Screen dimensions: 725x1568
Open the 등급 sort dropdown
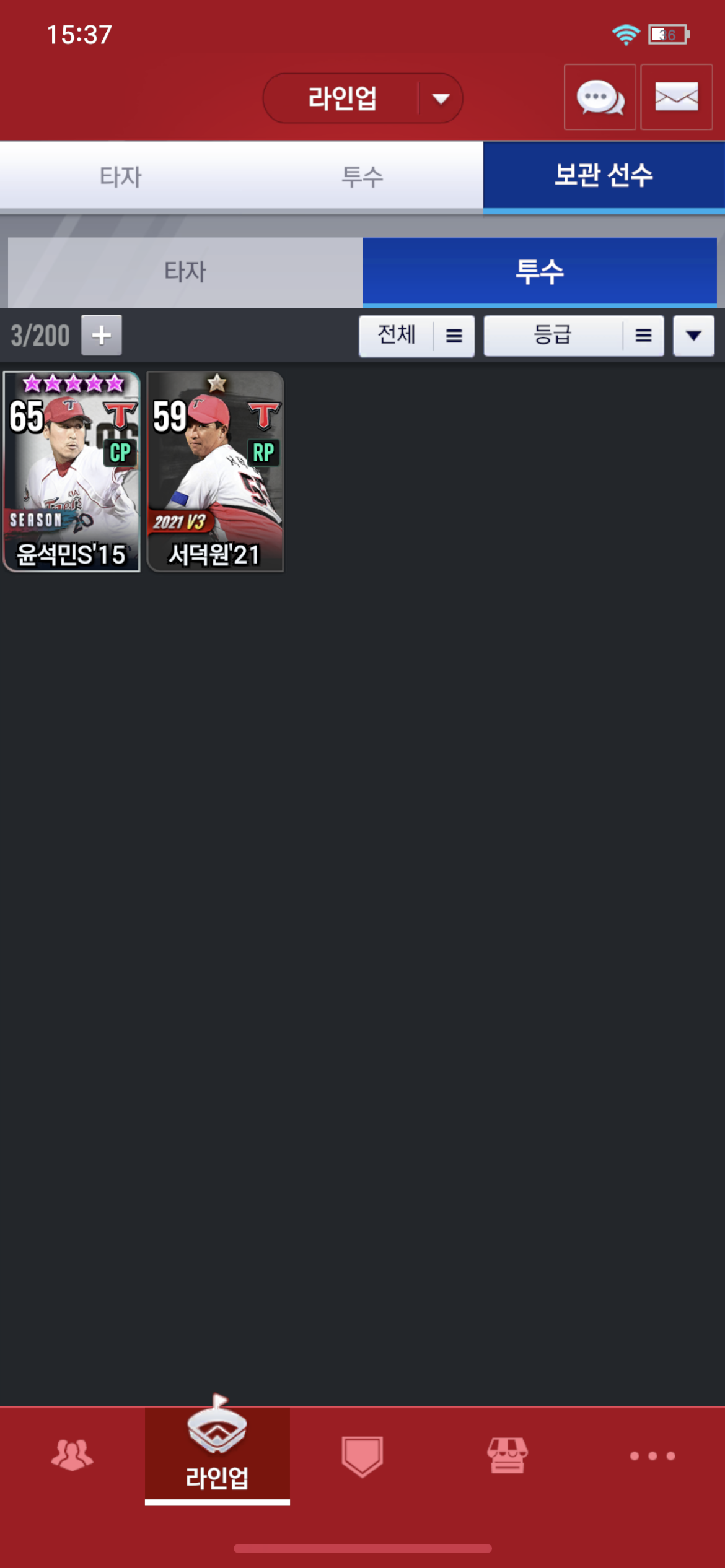point(573,336)
